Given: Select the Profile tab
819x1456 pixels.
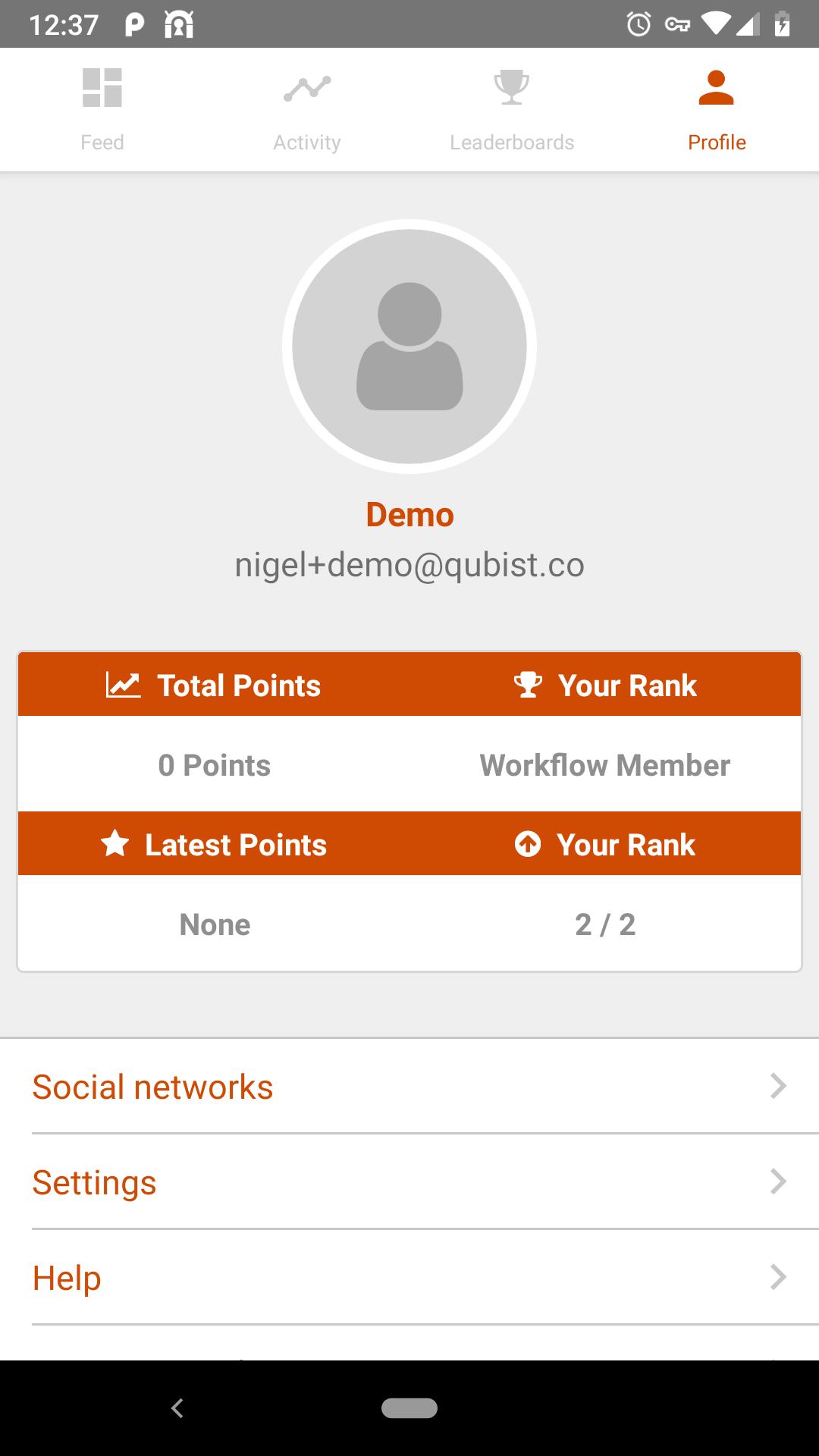Looking at the screenshot, I should click(x=717, y=110).
